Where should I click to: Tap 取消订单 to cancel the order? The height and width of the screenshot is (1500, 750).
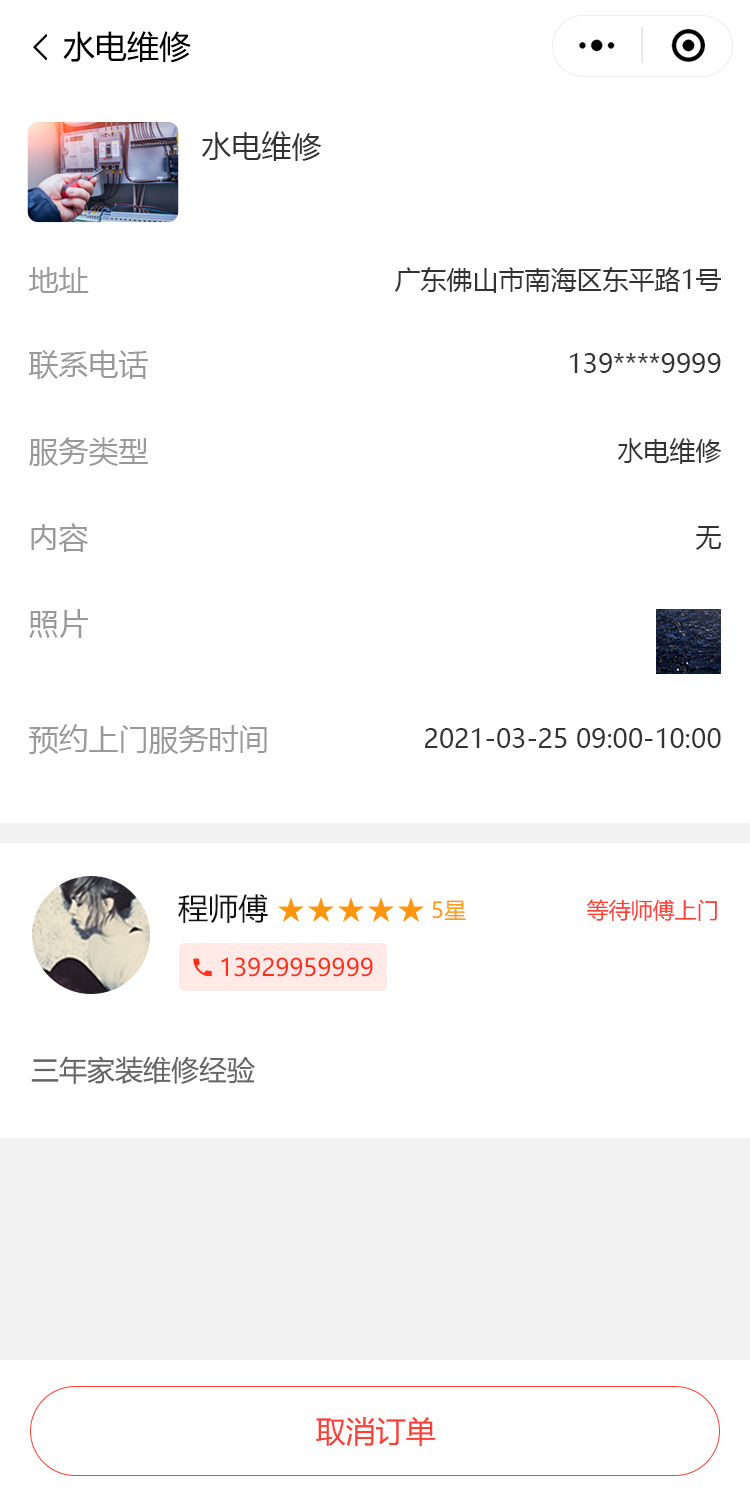point(375,1431)
